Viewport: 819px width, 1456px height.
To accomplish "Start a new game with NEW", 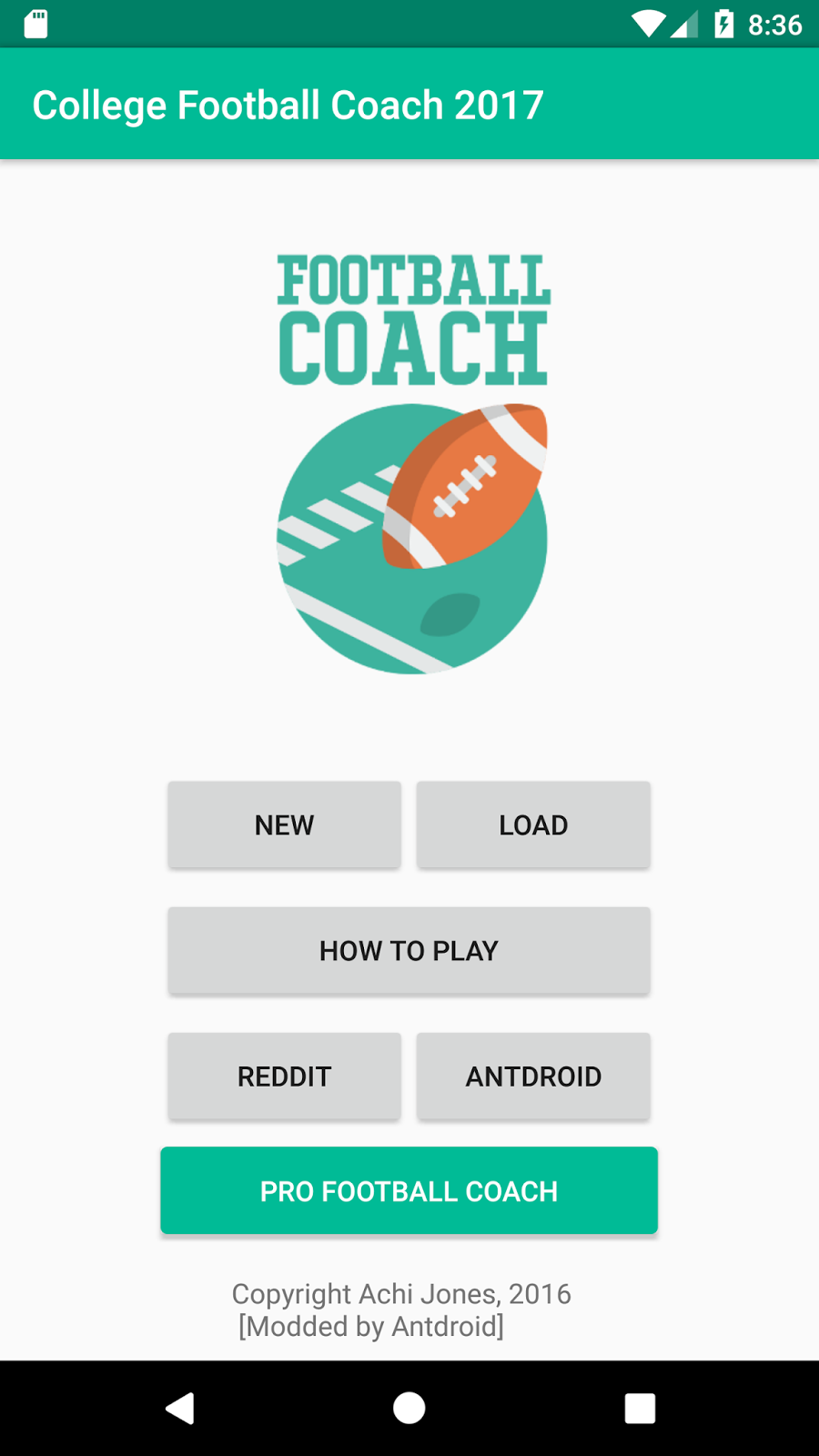I will point(284,824).
